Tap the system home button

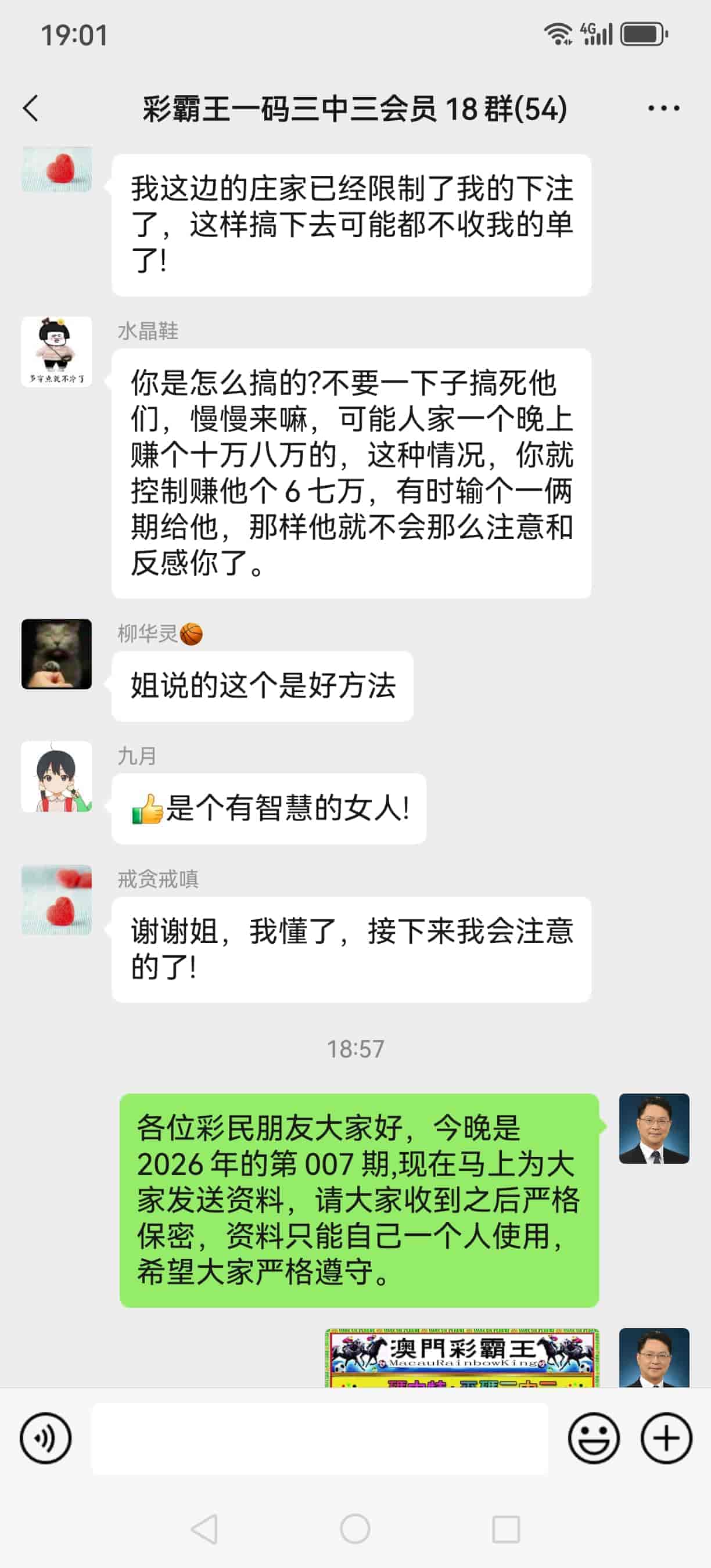pyautogui.click(x=355, y=1529)
